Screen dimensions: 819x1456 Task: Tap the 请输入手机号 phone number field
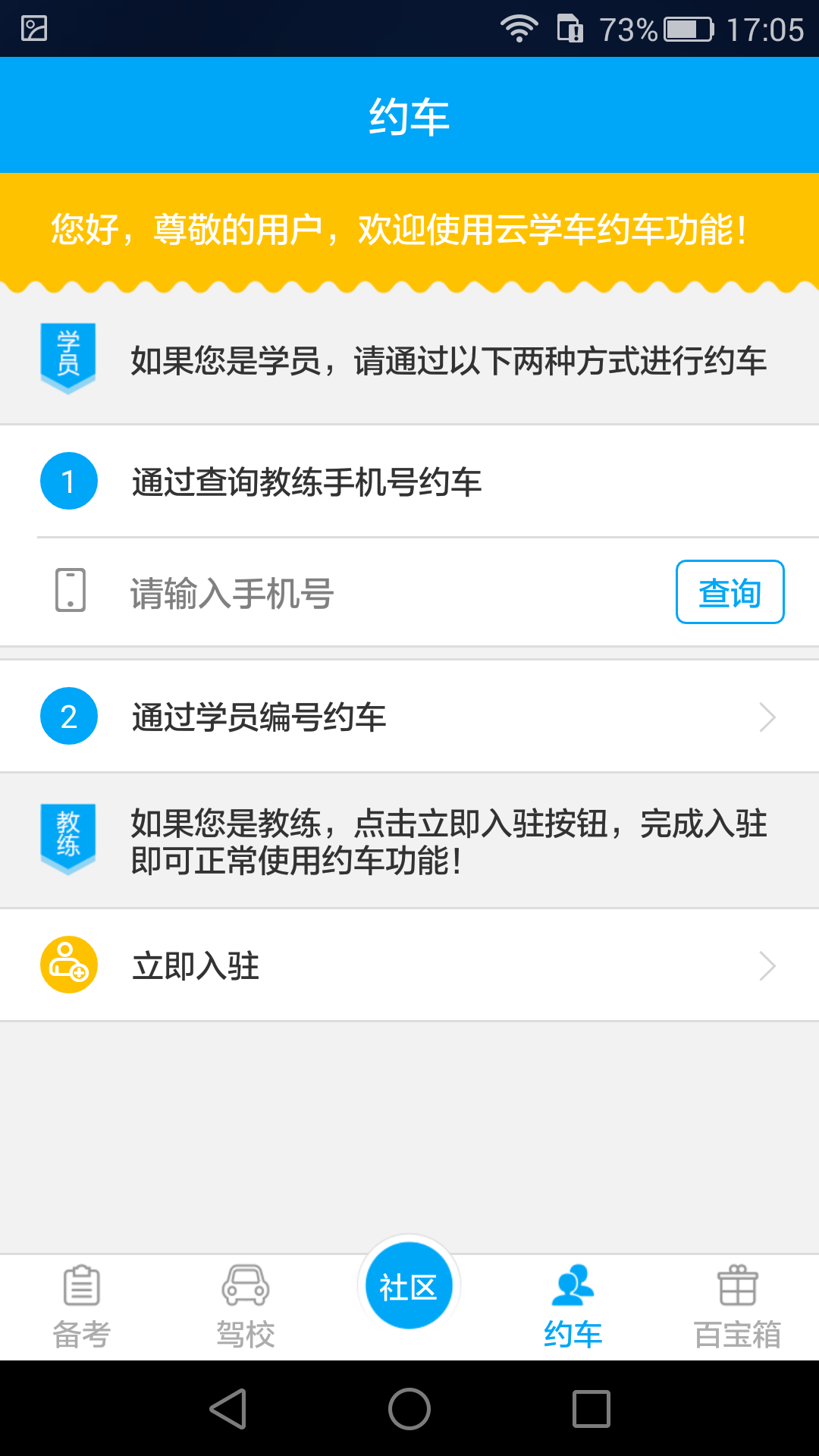click(x=379, y=593)
